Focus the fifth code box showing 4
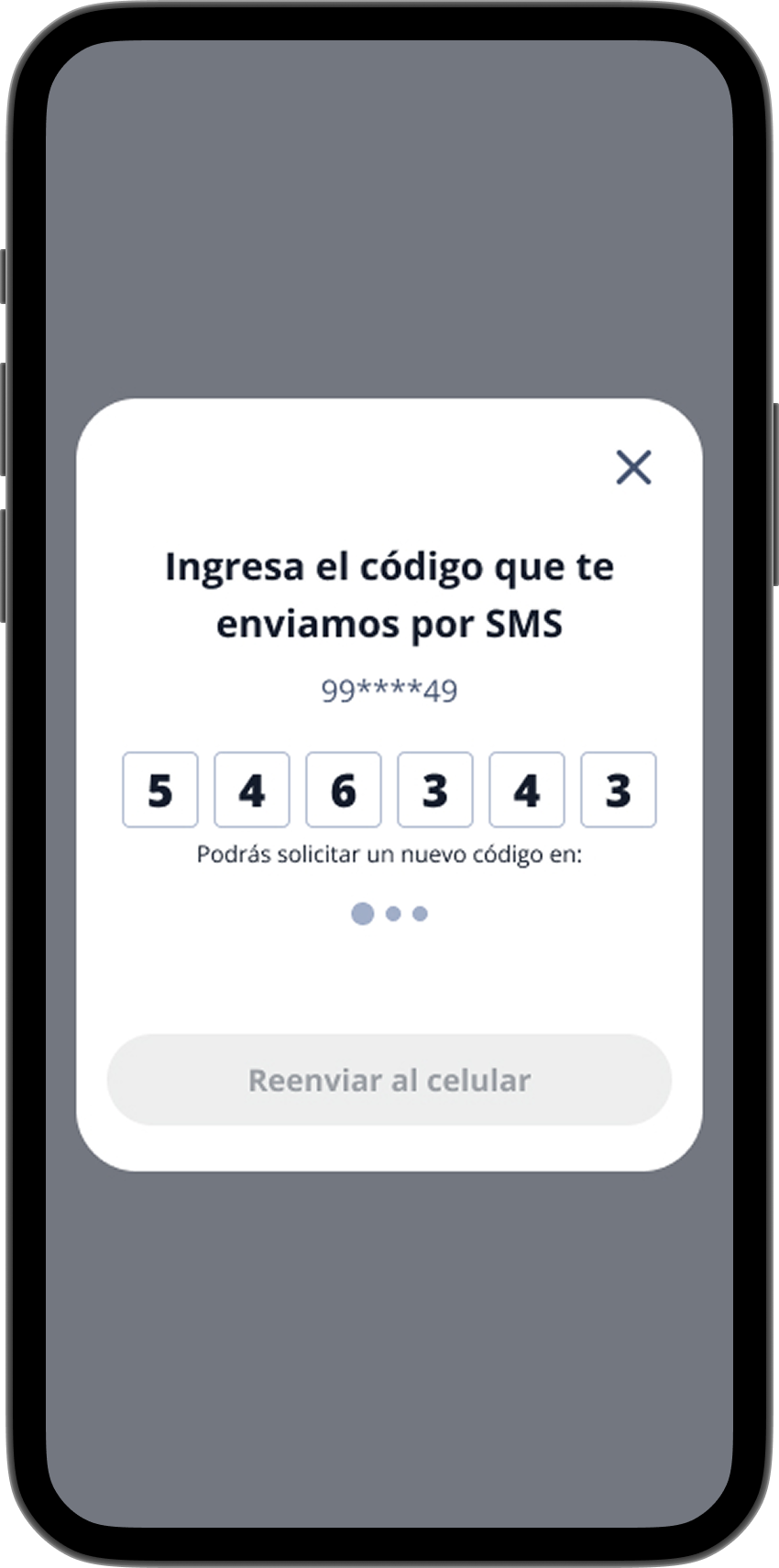This screenshot has height=1568, width=779. 527,789
